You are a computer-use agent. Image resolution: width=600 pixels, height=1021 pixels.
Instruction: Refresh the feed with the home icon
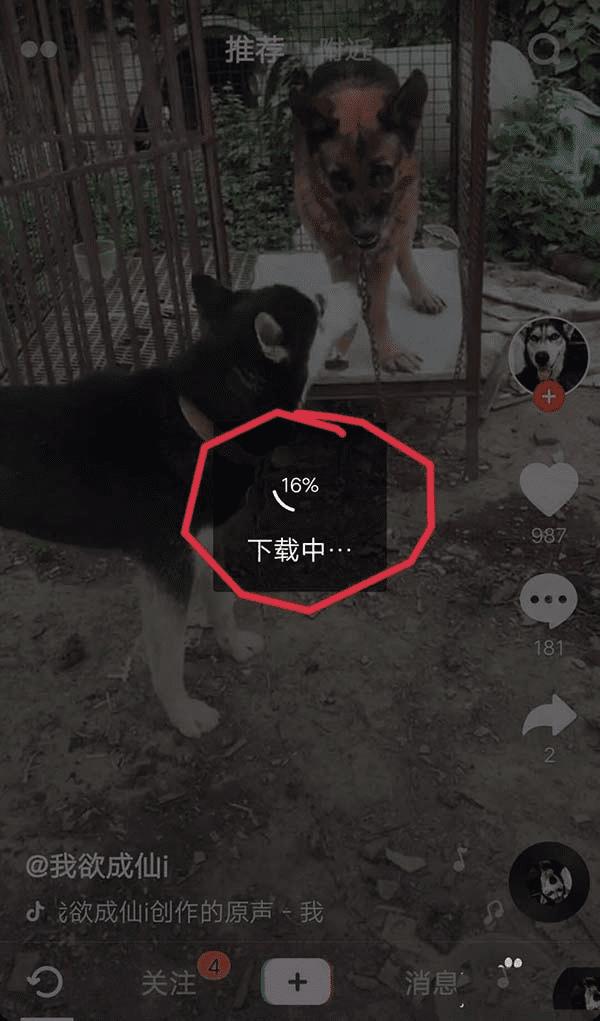click(45, 982)
